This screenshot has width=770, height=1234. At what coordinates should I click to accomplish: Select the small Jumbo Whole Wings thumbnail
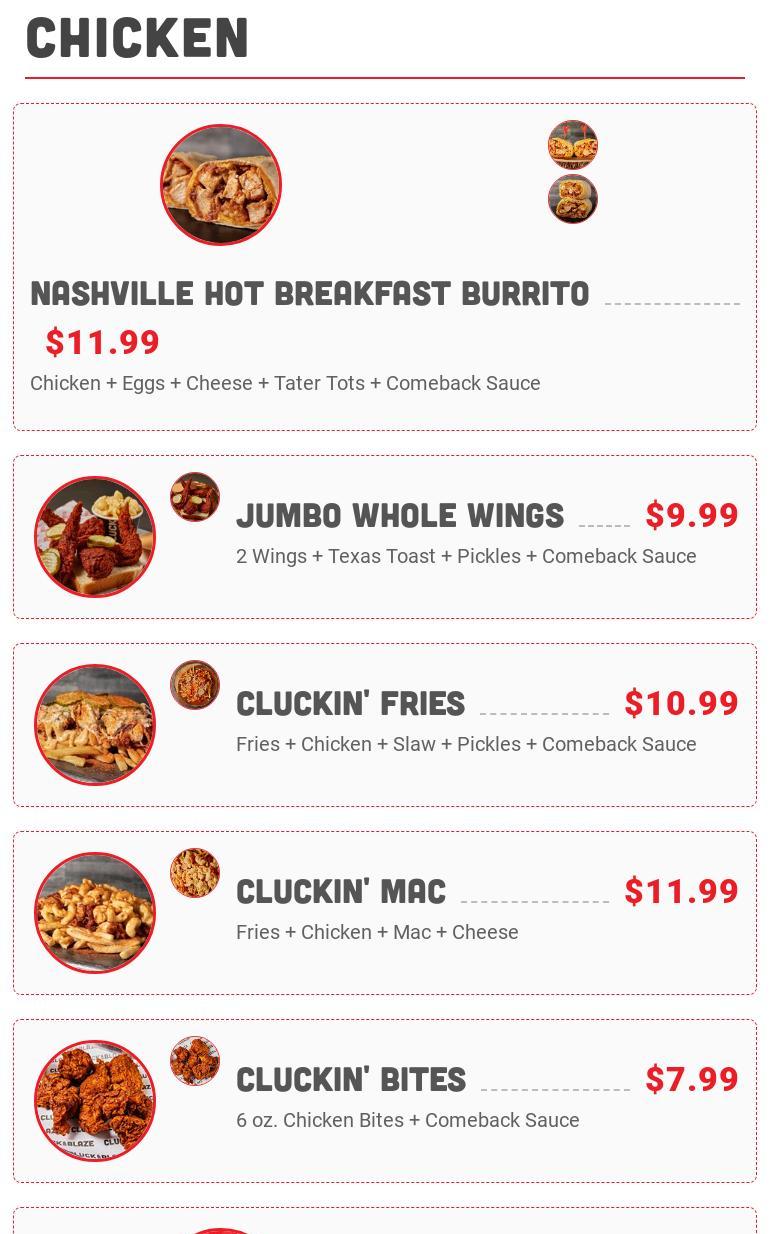[195, 497]
